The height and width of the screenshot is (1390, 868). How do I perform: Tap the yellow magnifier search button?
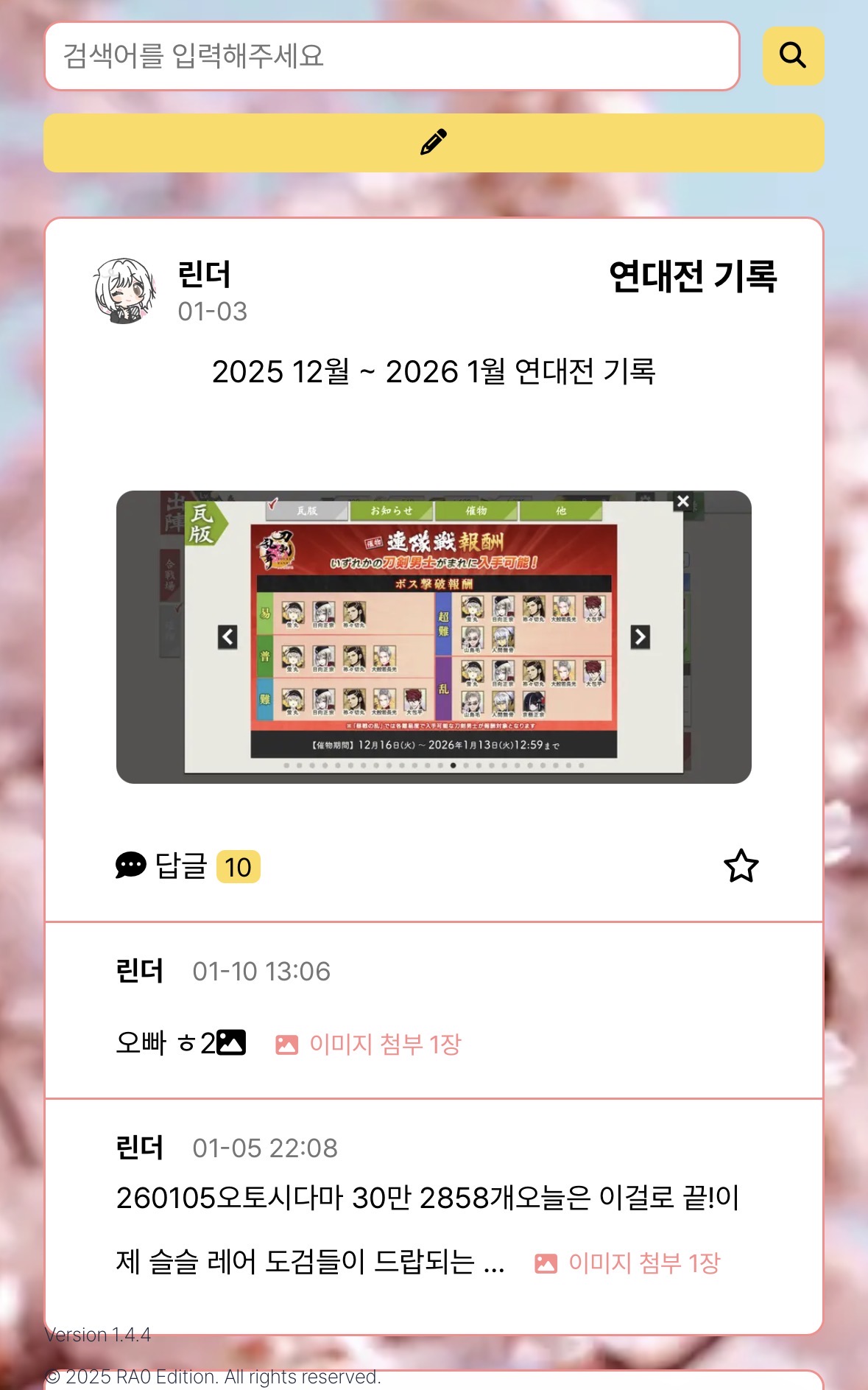pos(793,56)
